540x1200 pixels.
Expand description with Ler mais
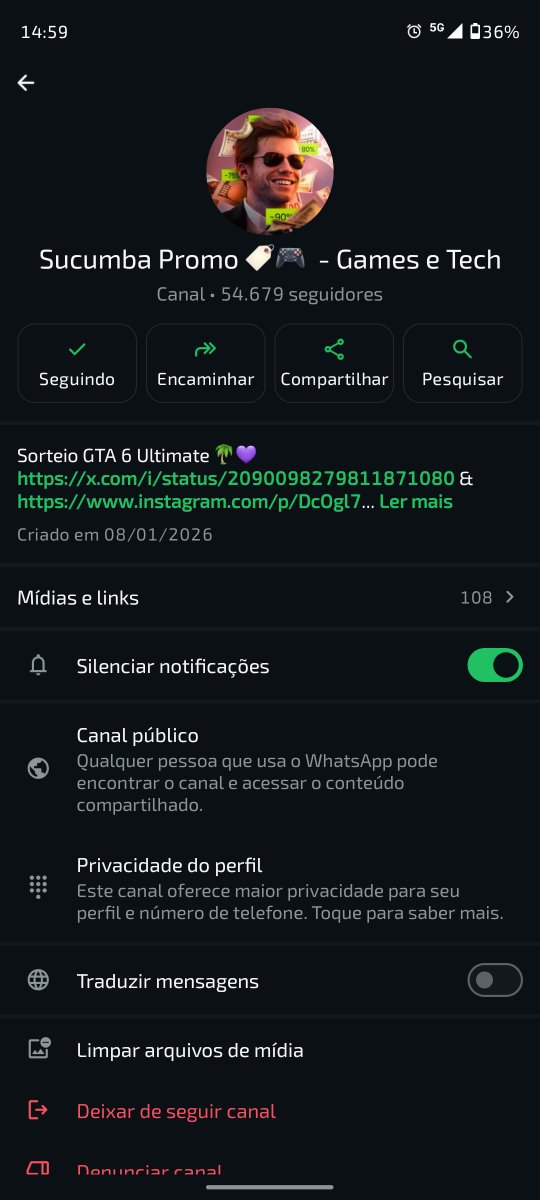(x=416, y=501)
